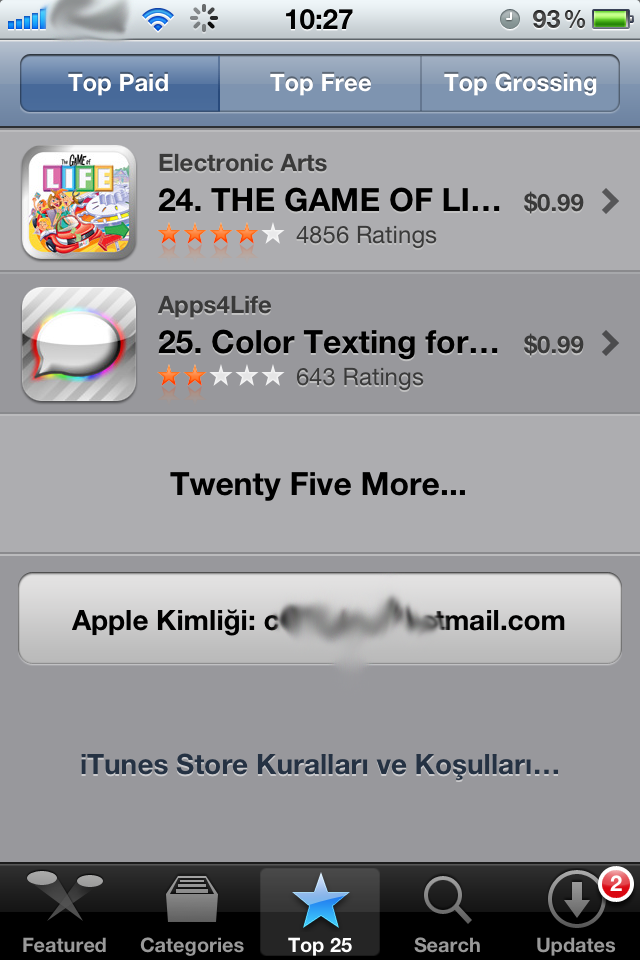View the Updates tab with 2 updates
The height and width of the screenshot is (960, 640).
click(x=576, y=912)
